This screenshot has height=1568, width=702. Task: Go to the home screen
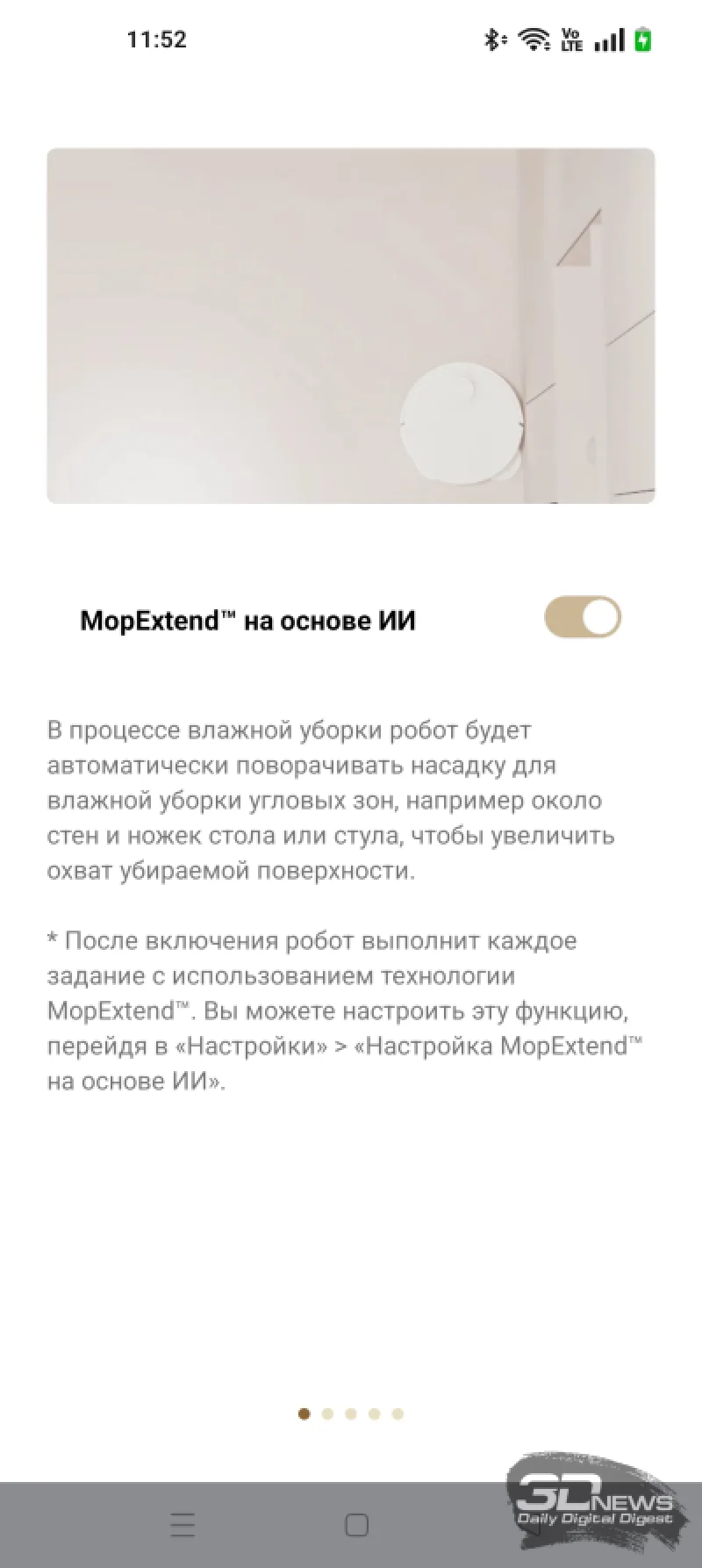click(x=356, y=1525)
